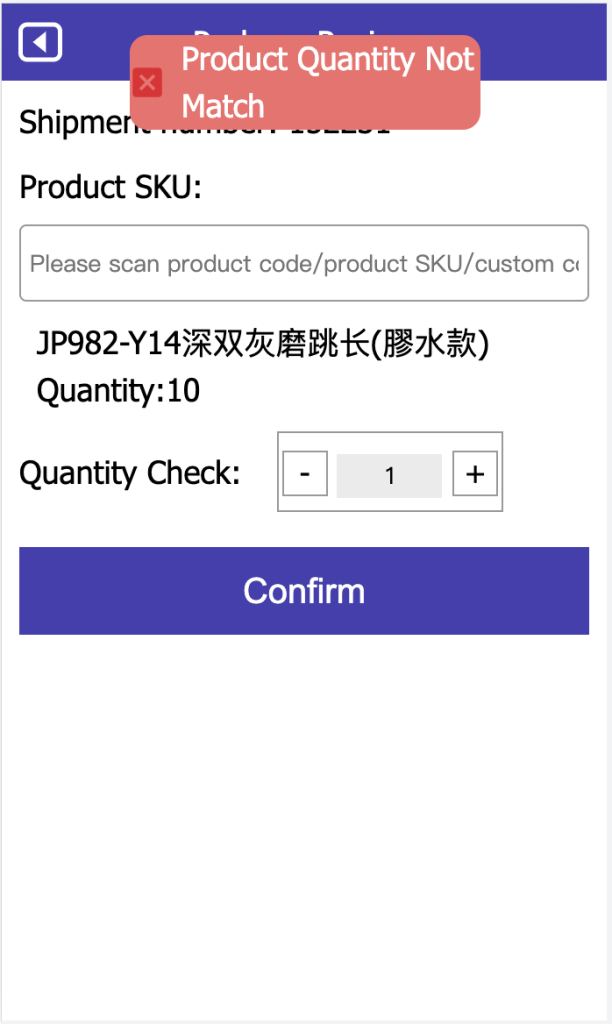Go back using the header arrow

coord(40,43)
